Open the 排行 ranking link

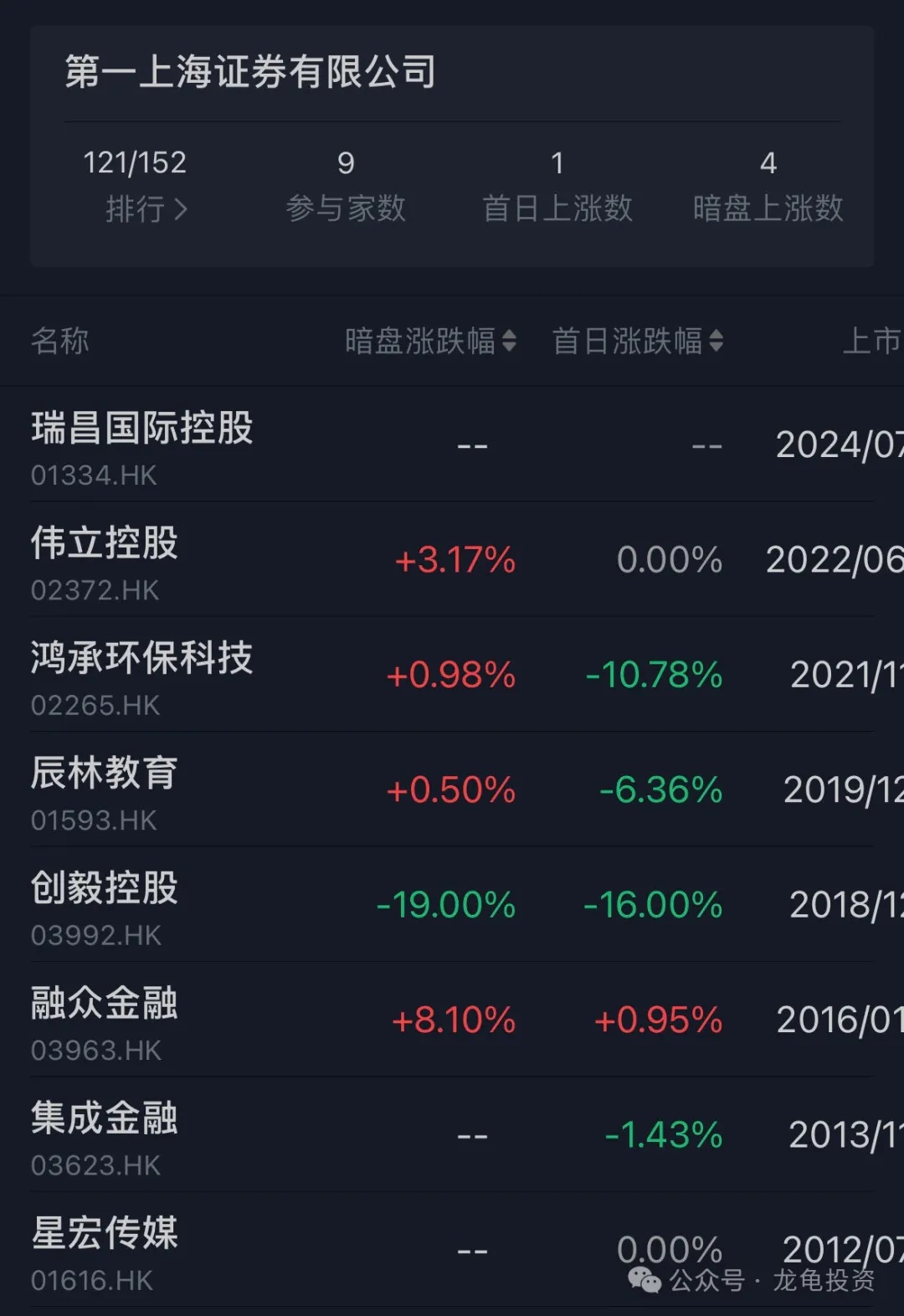pyautogui.click(x=146, y=208)
